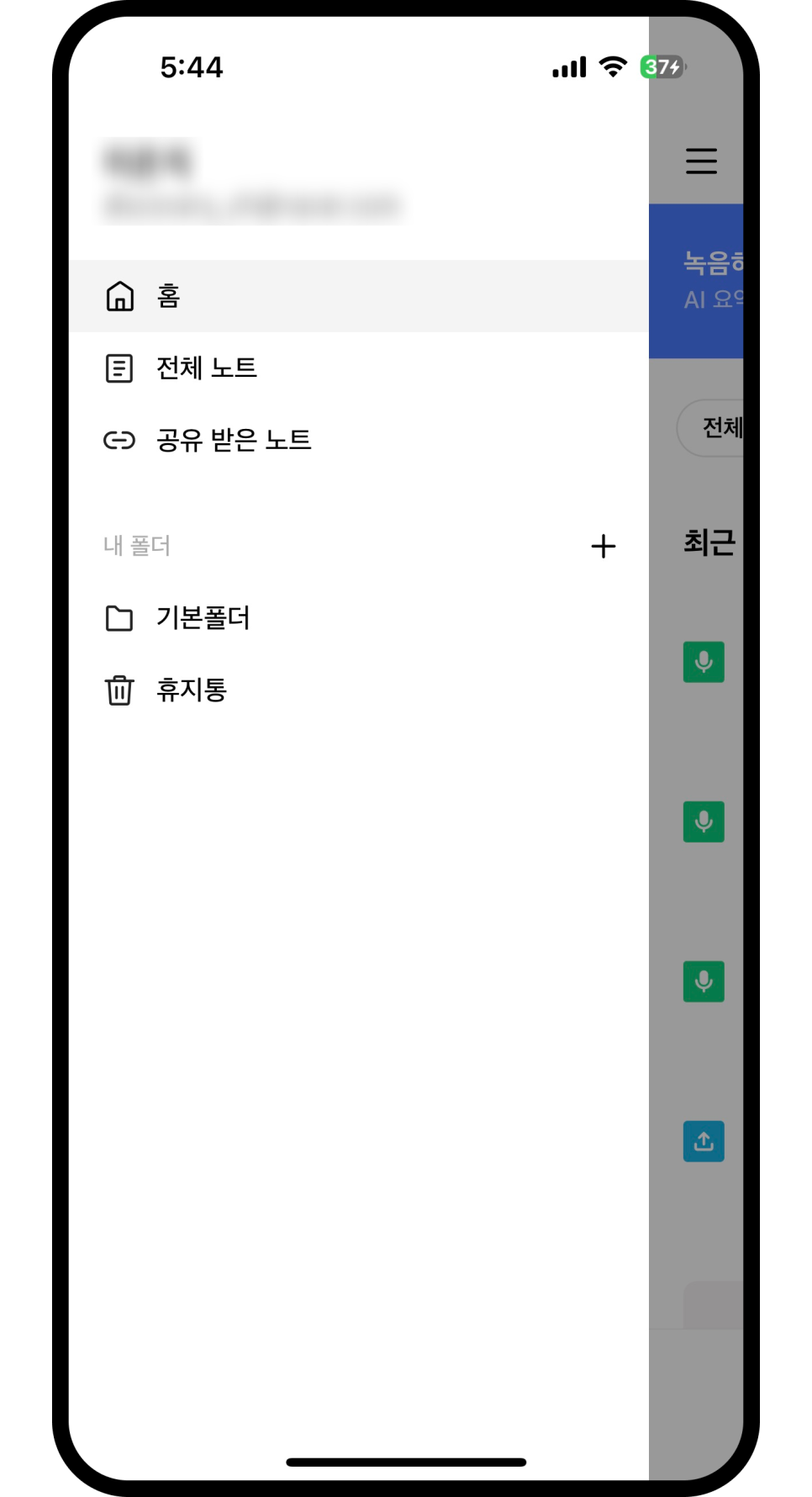Image resolution: width=812 pixels, height=1497 pixels.
Task: Open the 홈 menu item
Action: click(x=168, y=296)
